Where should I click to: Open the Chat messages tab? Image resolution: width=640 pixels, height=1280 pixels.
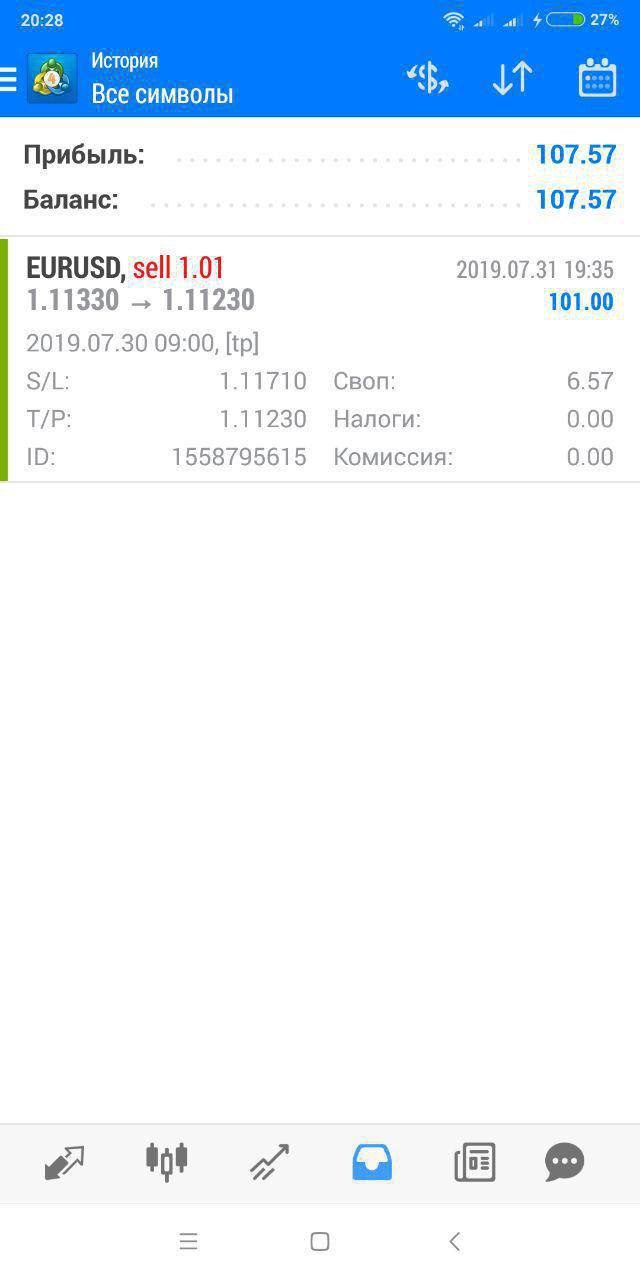pos(565,1162)
